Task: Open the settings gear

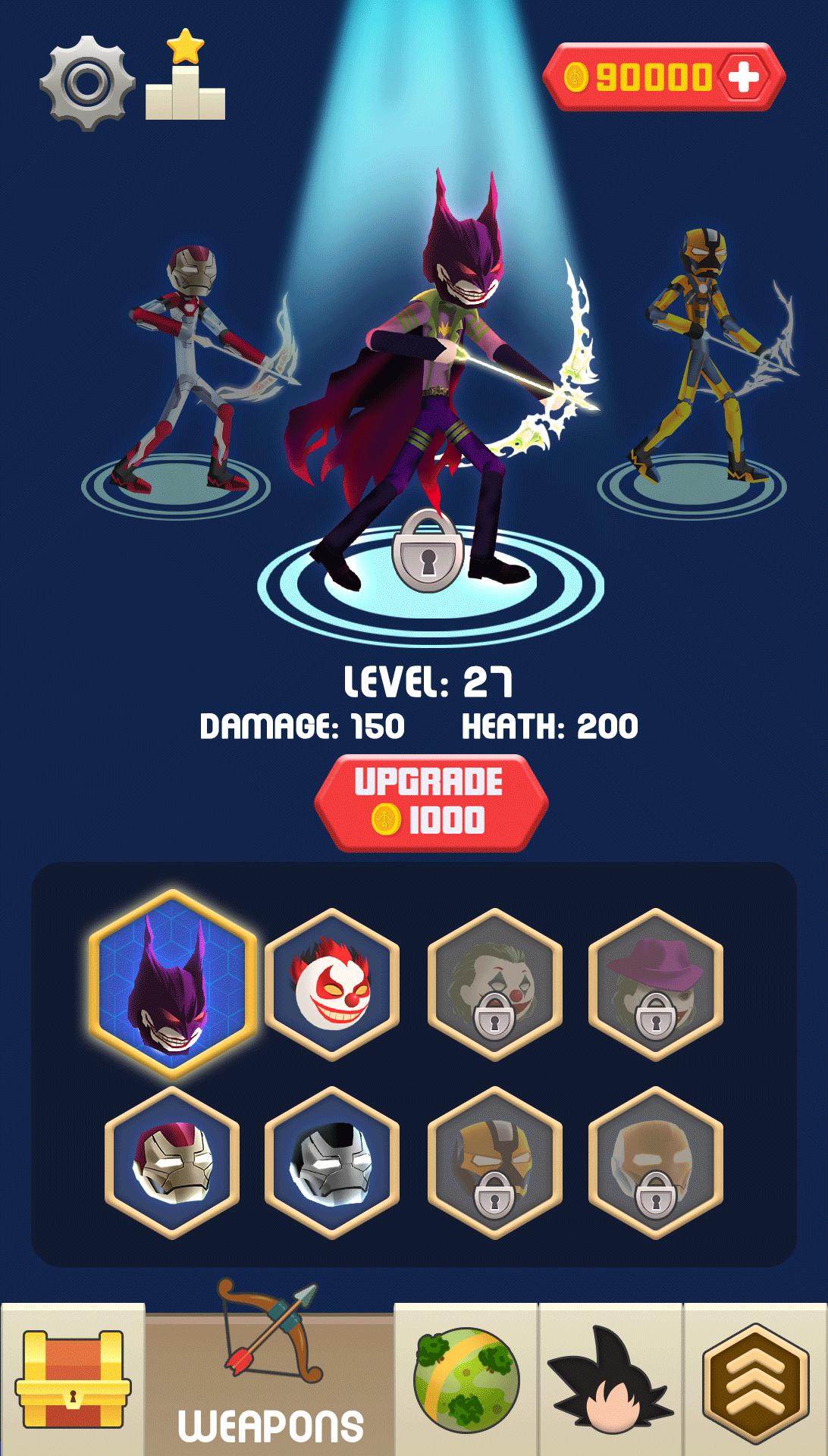Action: coord(87,82)
